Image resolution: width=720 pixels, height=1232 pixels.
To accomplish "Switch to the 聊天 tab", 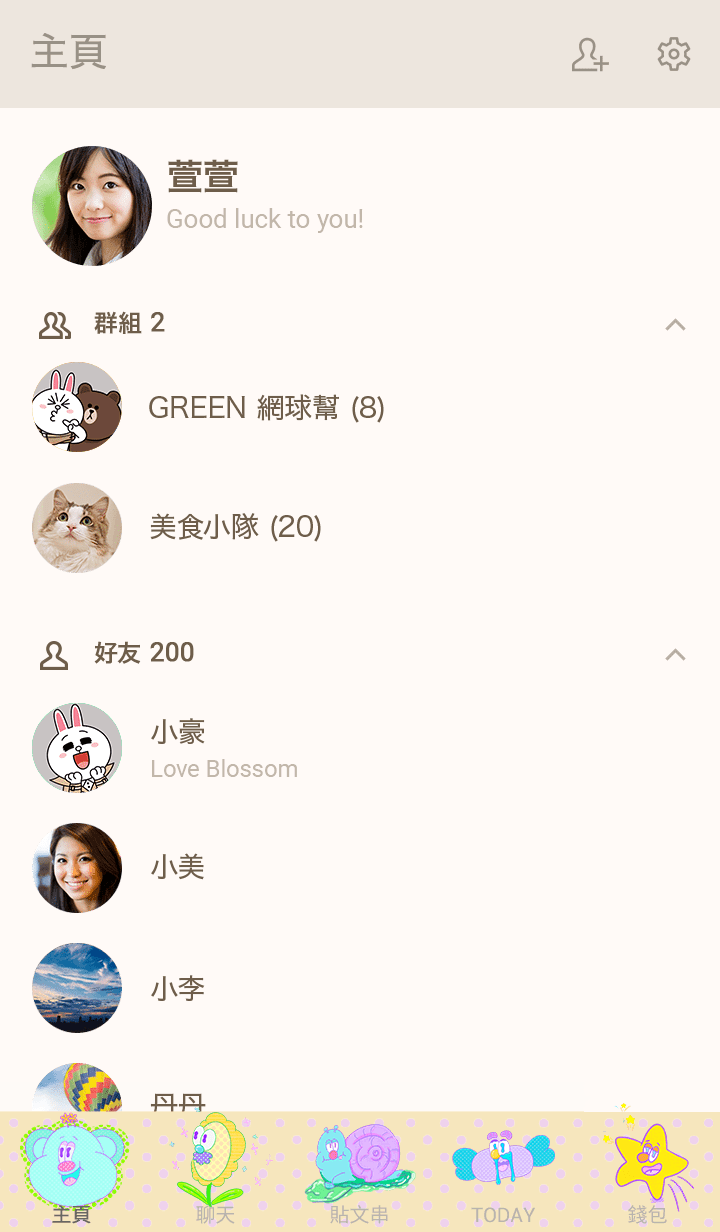I will pos(216,1171).
